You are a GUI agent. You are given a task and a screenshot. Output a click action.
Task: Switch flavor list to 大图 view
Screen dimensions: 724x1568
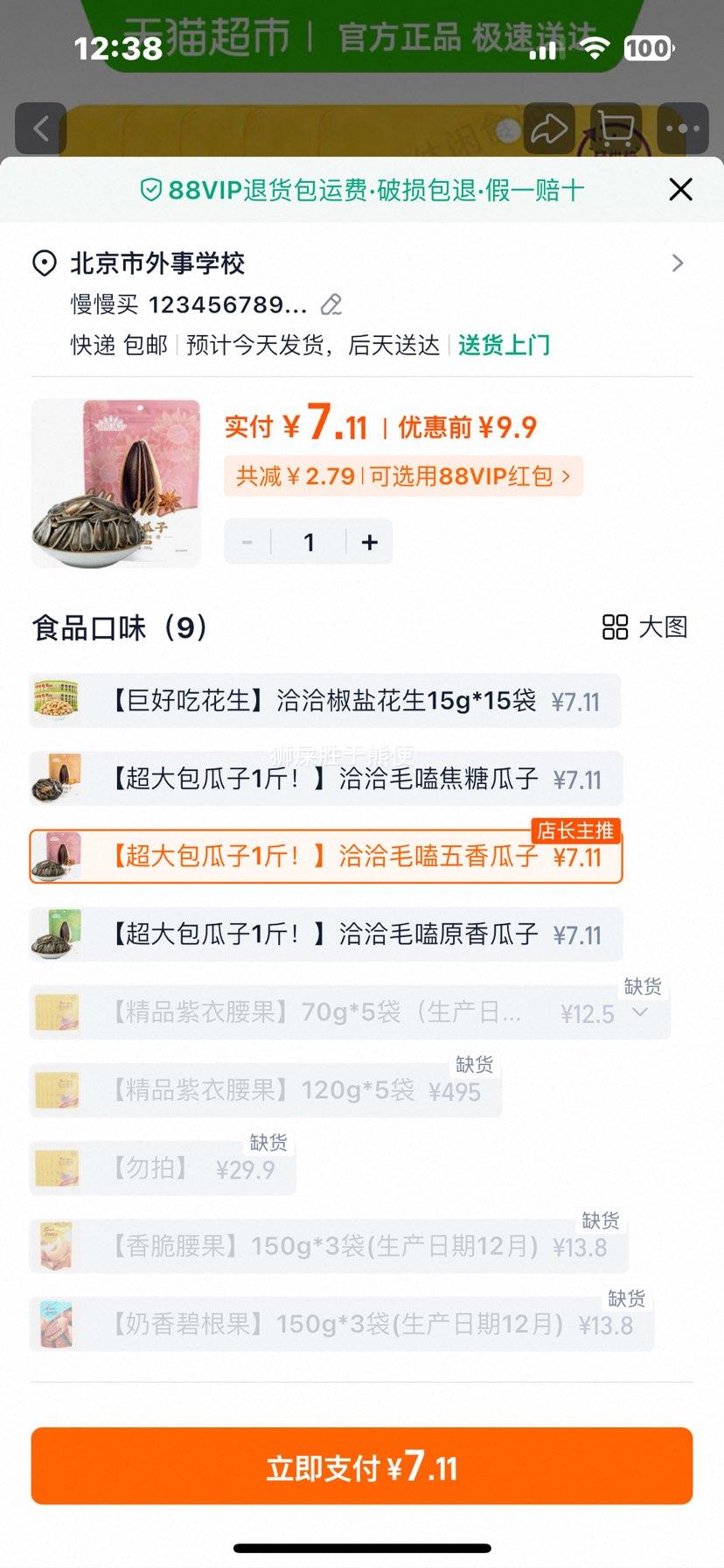tap(645, 627)
